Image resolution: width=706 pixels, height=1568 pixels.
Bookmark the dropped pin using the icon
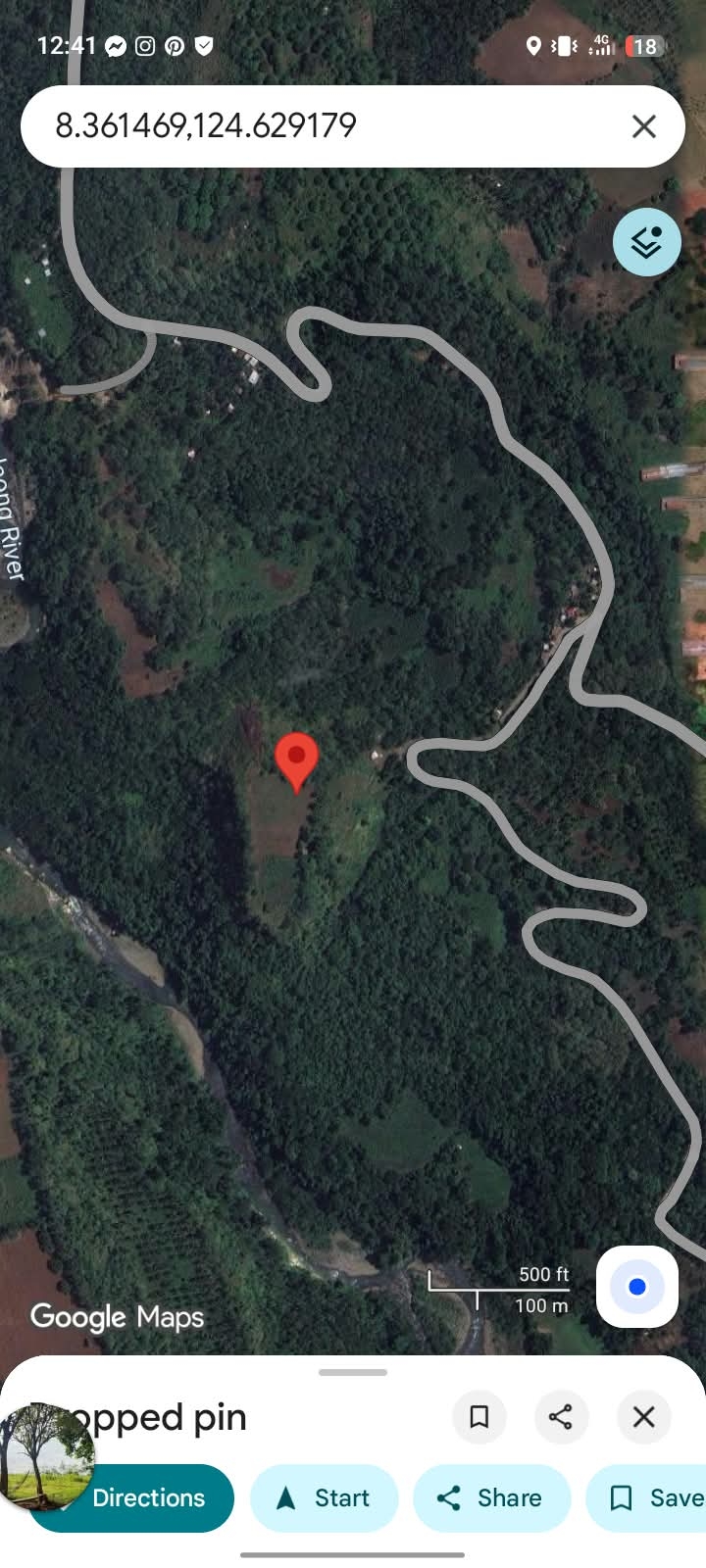pyautogui.click(x=479, y=1416)
